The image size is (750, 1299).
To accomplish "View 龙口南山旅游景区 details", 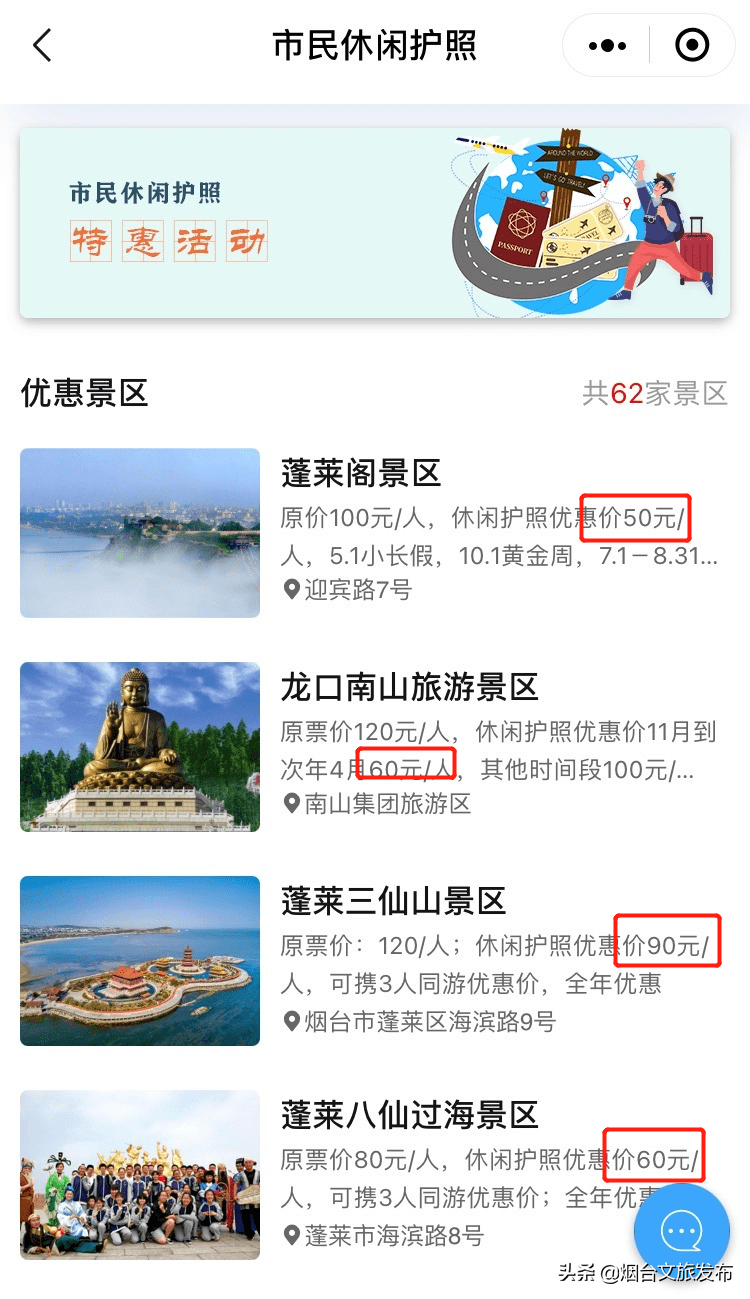I will coord(409,688).
